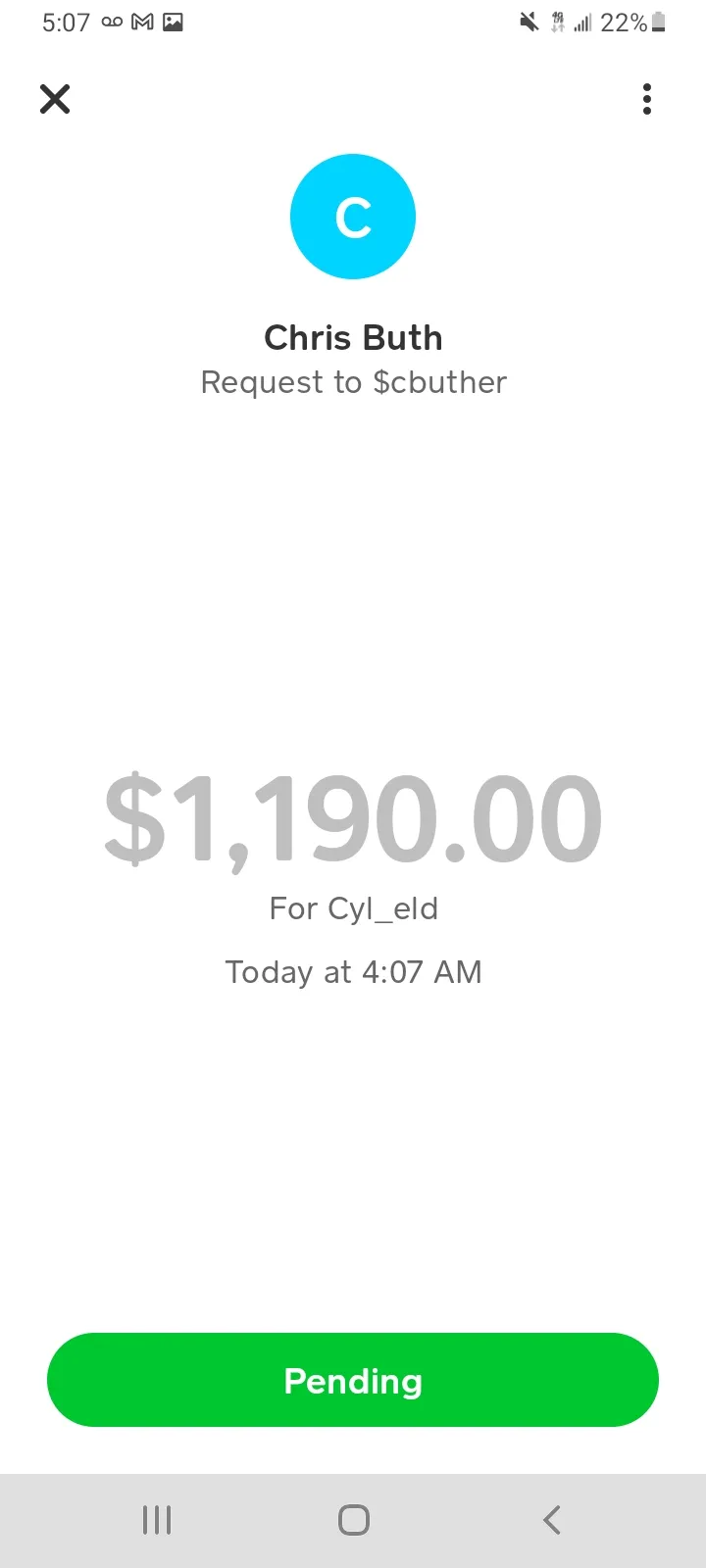
Task: Open Chris Buth's profile avatar
Action: pos(353,217)
